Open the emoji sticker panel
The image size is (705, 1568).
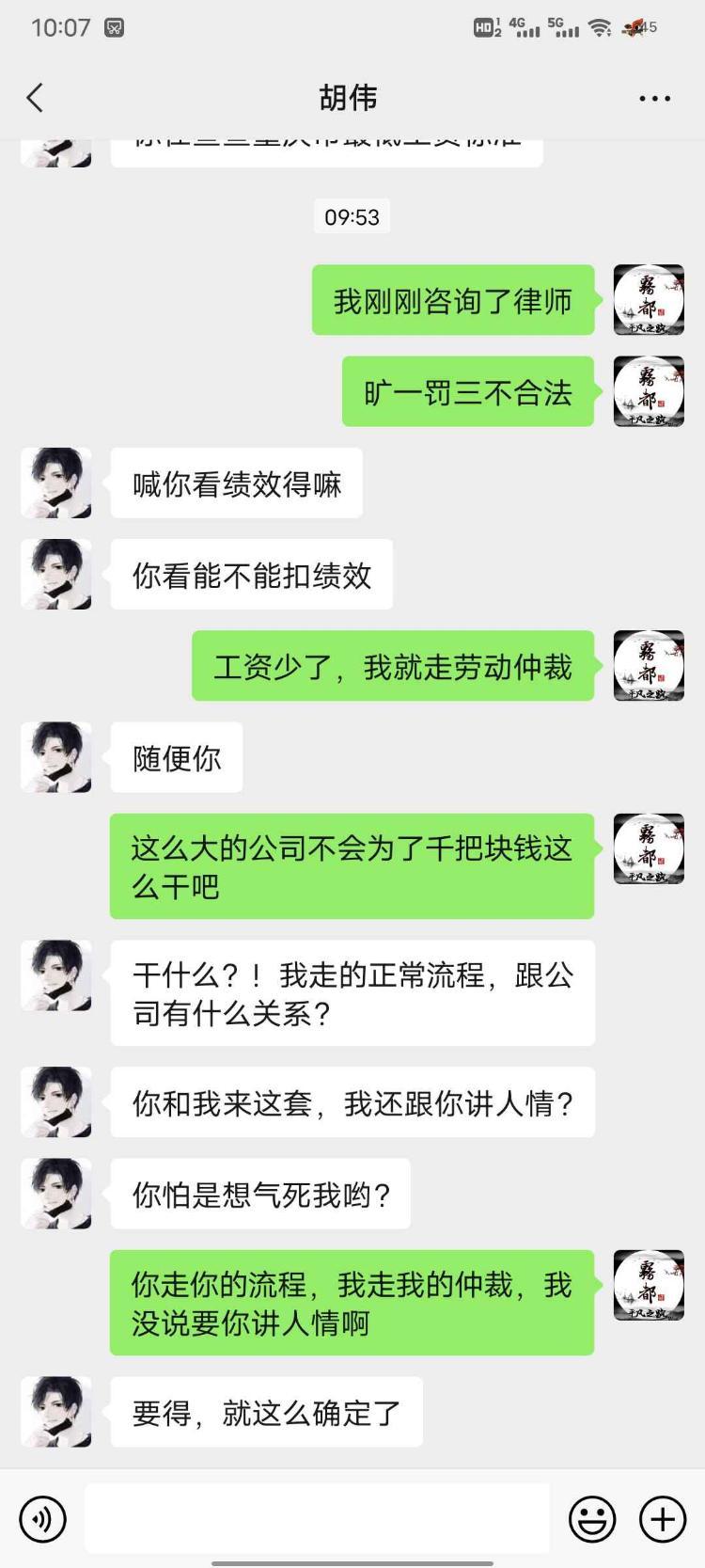[592, 1519]
